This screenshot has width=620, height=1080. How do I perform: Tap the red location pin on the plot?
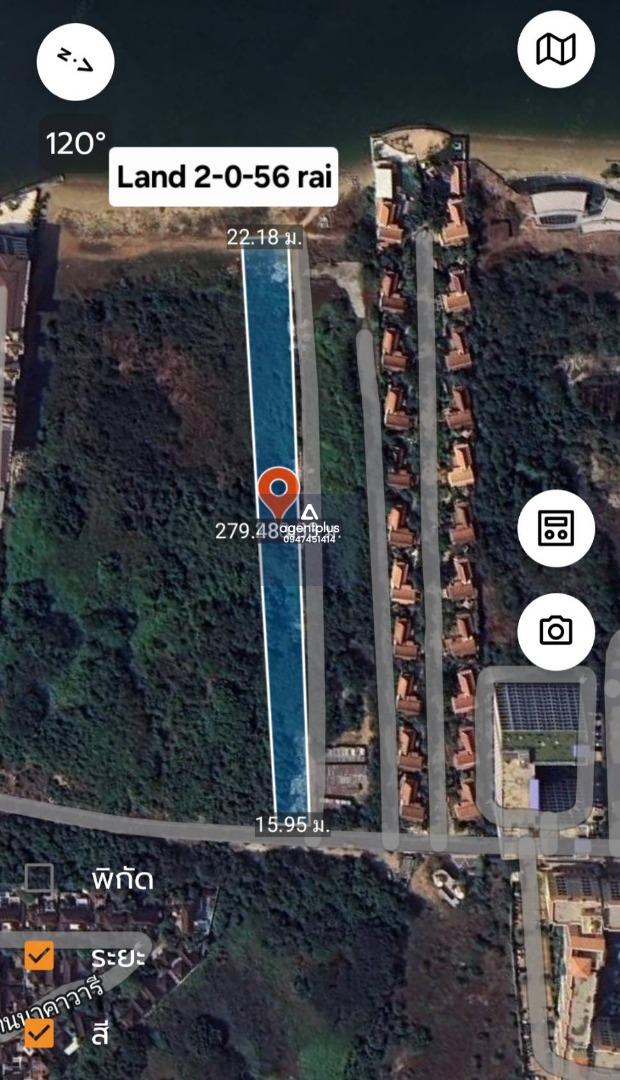click(x=278, y=493)
